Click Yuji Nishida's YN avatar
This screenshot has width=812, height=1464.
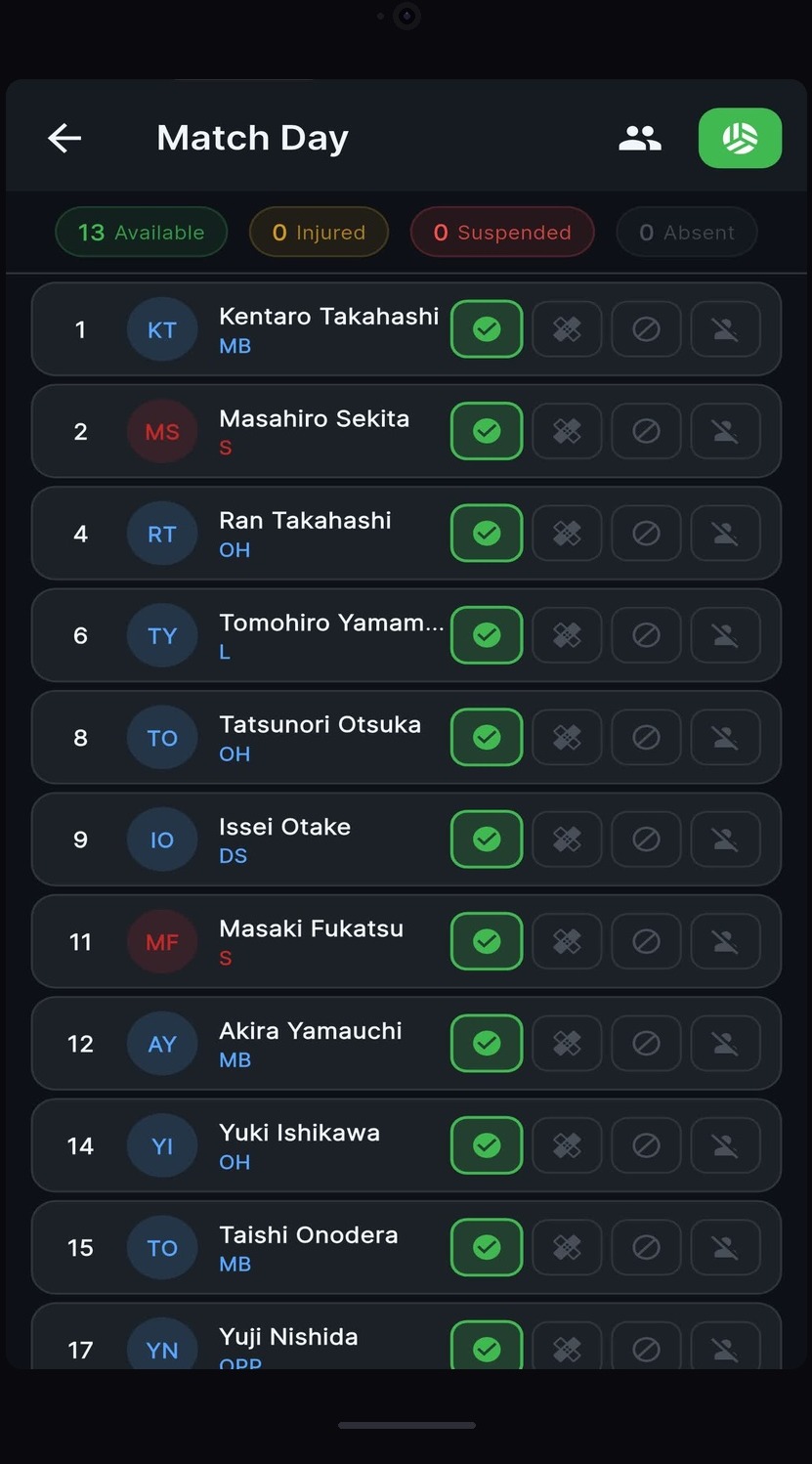161,1349
